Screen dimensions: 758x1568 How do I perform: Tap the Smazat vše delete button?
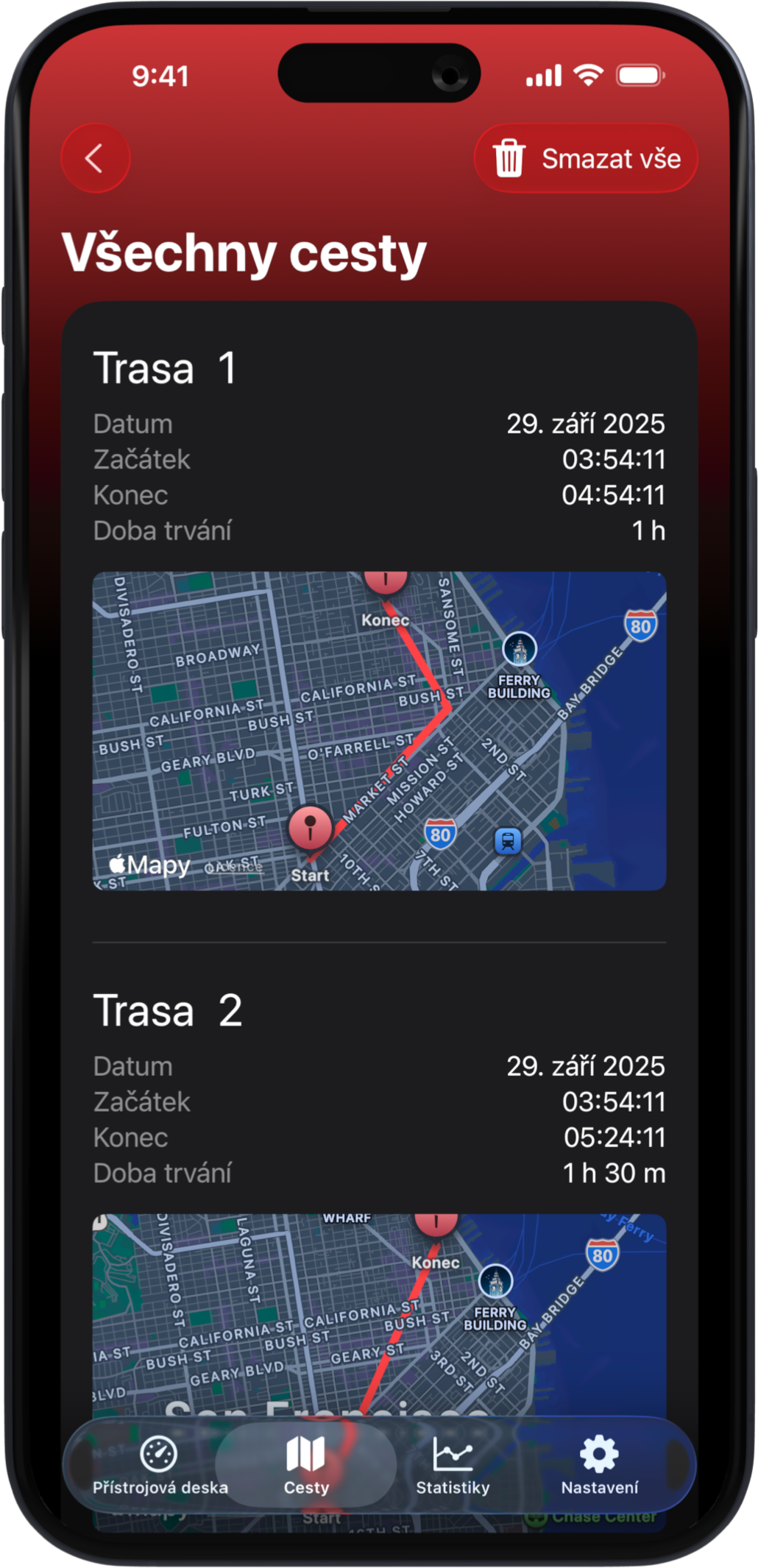[586, 159]
